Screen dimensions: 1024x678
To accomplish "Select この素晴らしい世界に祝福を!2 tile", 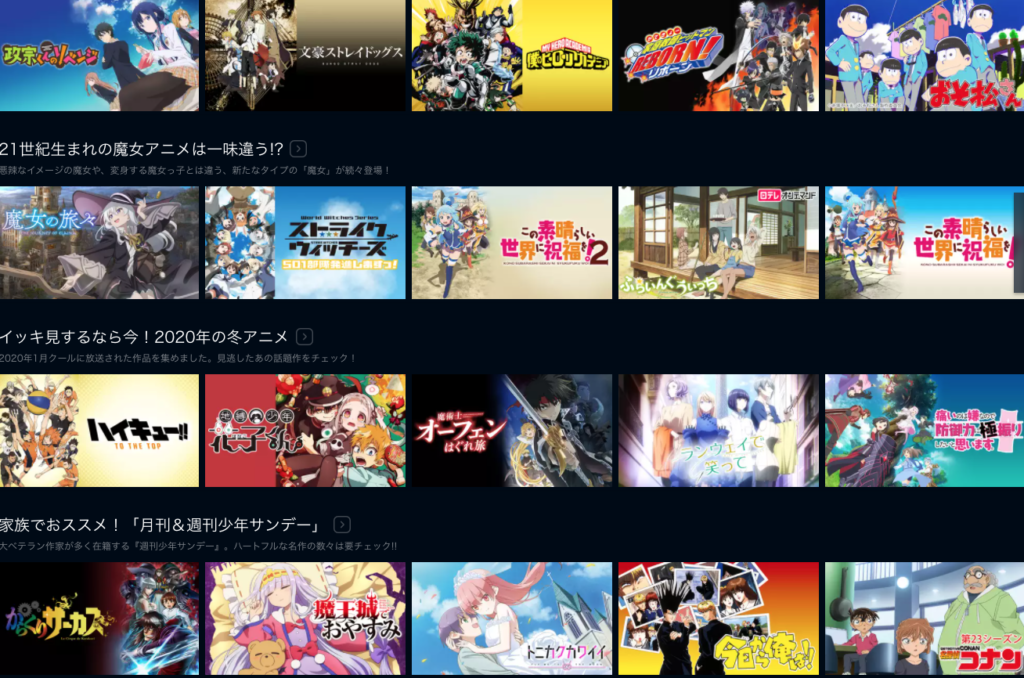I will tap(511, 242).
